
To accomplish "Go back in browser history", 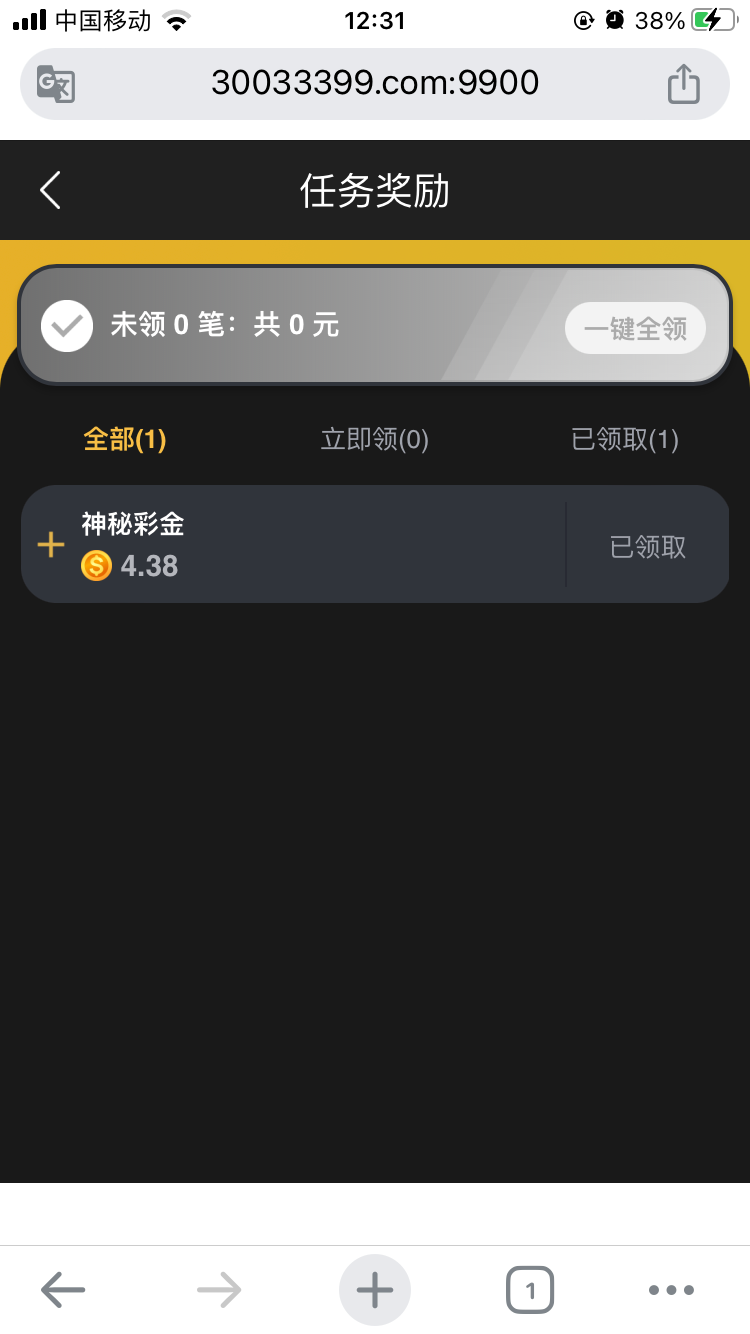I will 63,1290.
